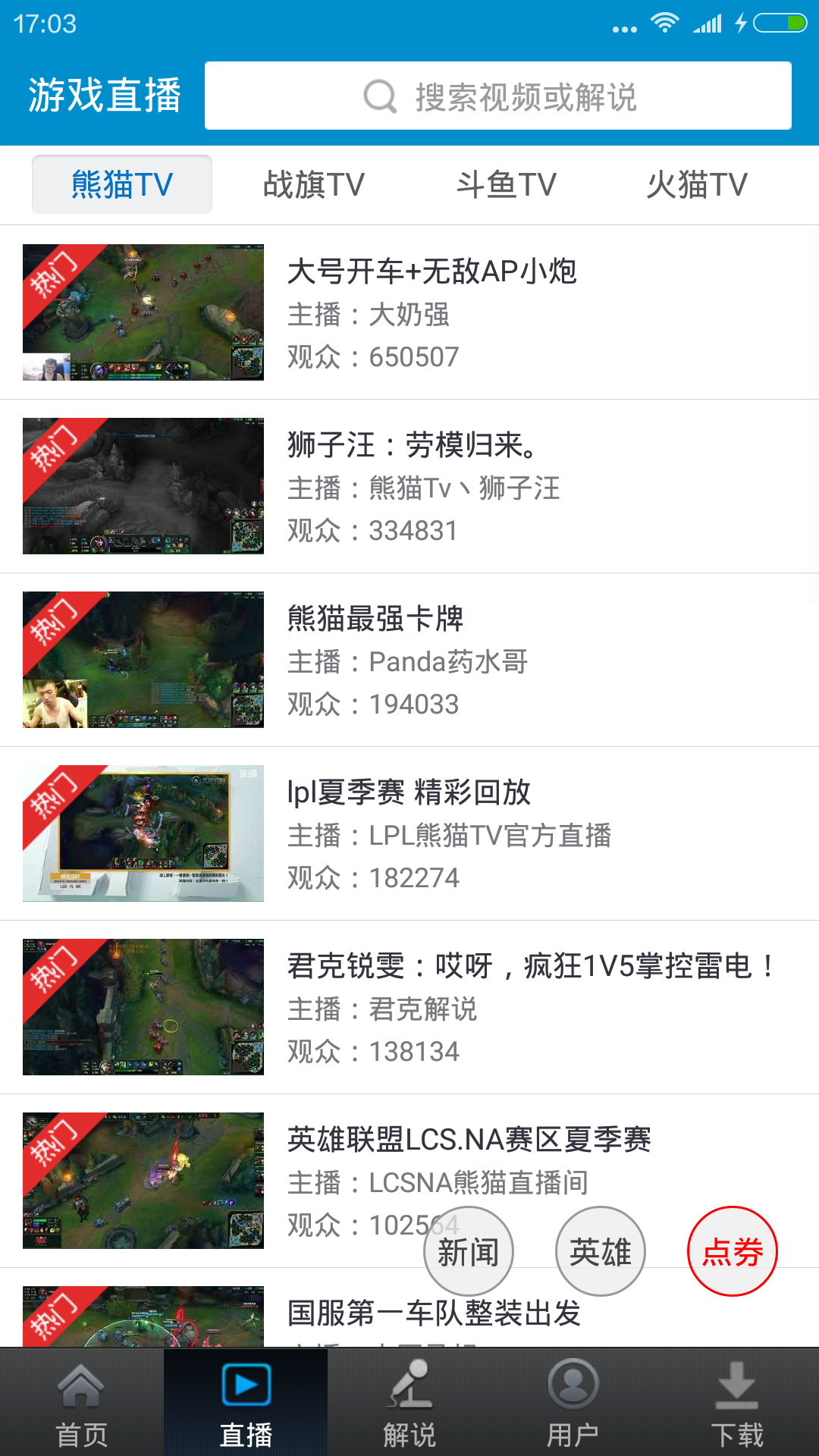The height and width of the screenshot is (1456, 819).
Task: Select the 熊猫TV tab
Action: pos(122,184)
